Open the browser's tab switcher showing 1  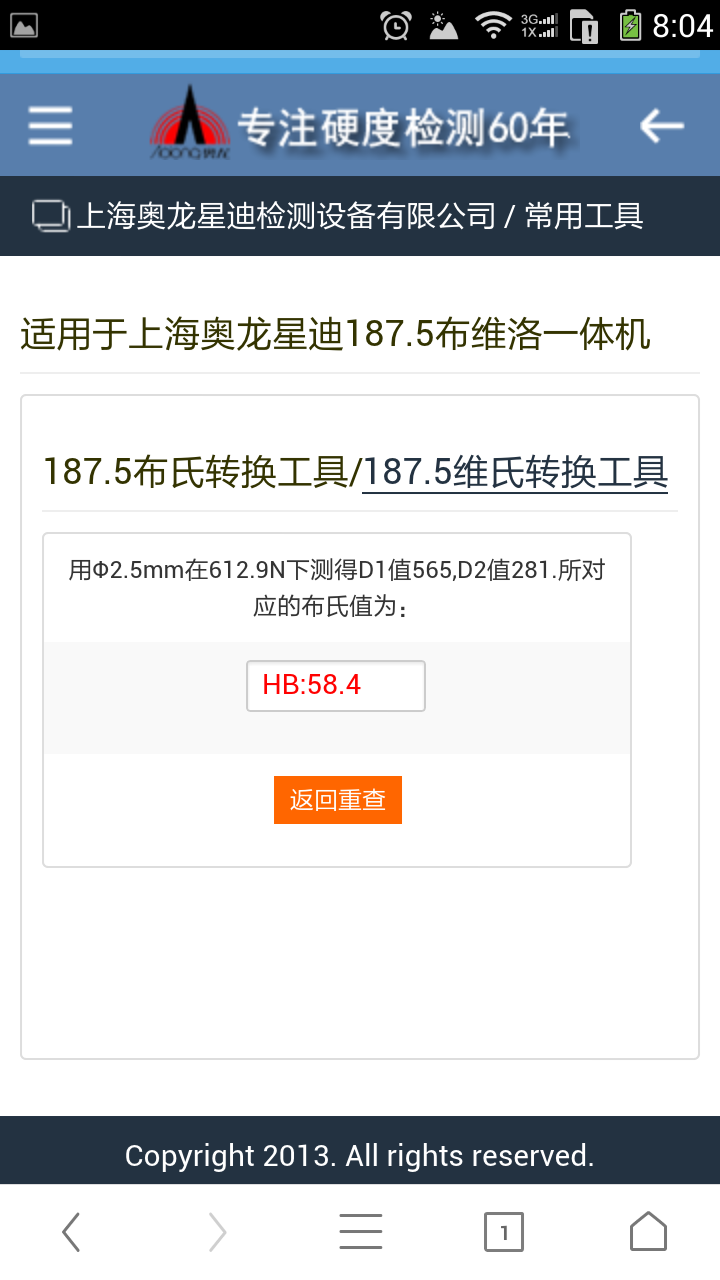pos(504,1232)
